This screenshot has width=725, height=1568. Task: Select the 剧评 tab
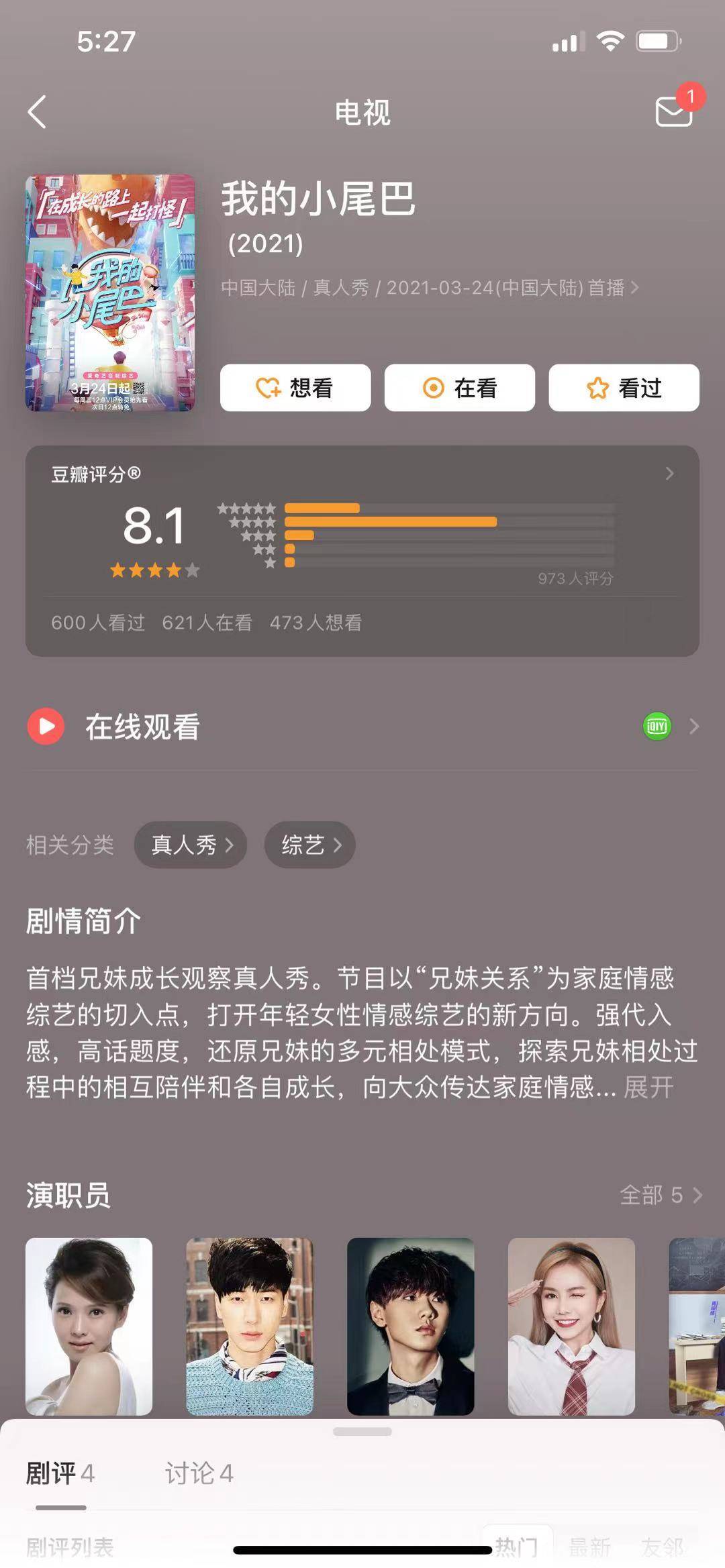60,1473
